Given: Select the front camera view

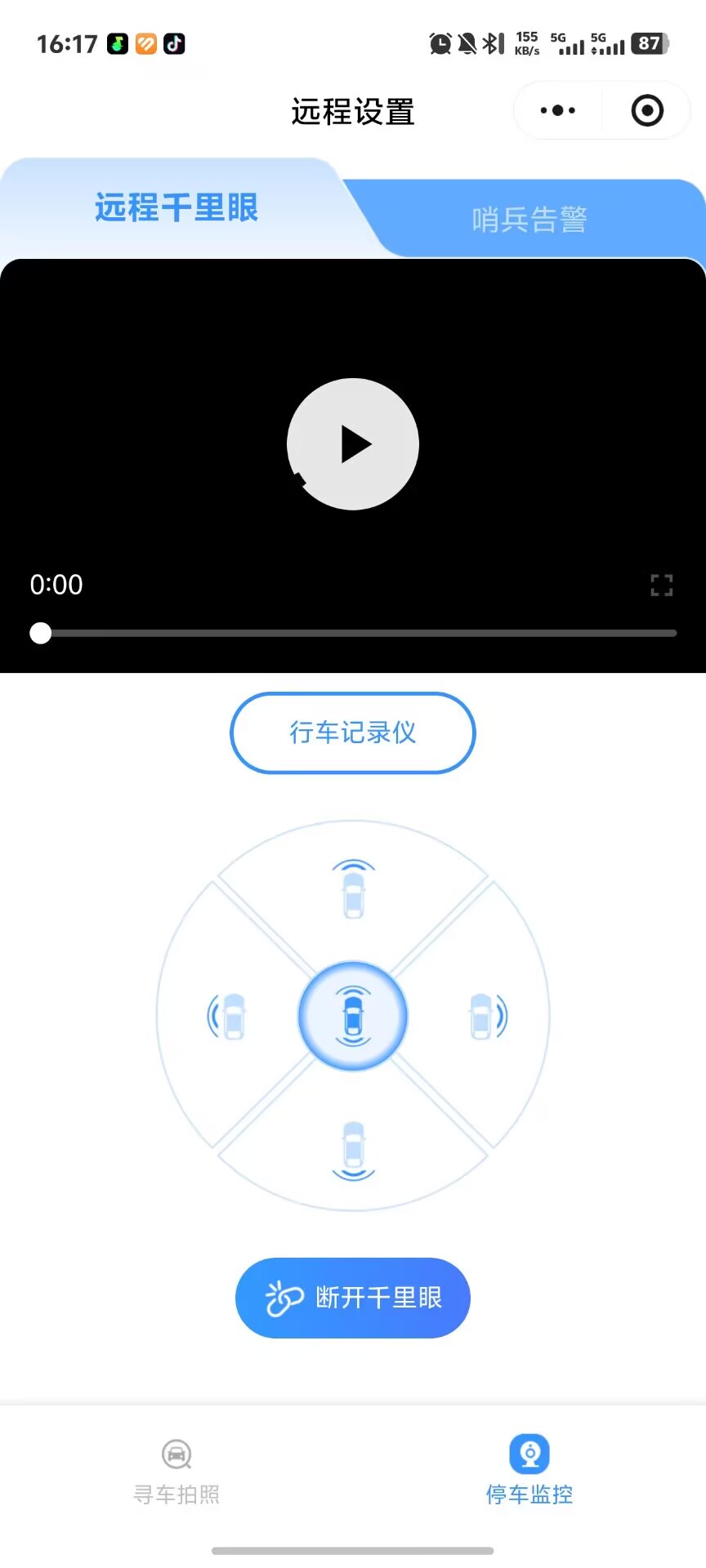Looking at the screenshot, I should pyautogui.click(x=353, y=890).
